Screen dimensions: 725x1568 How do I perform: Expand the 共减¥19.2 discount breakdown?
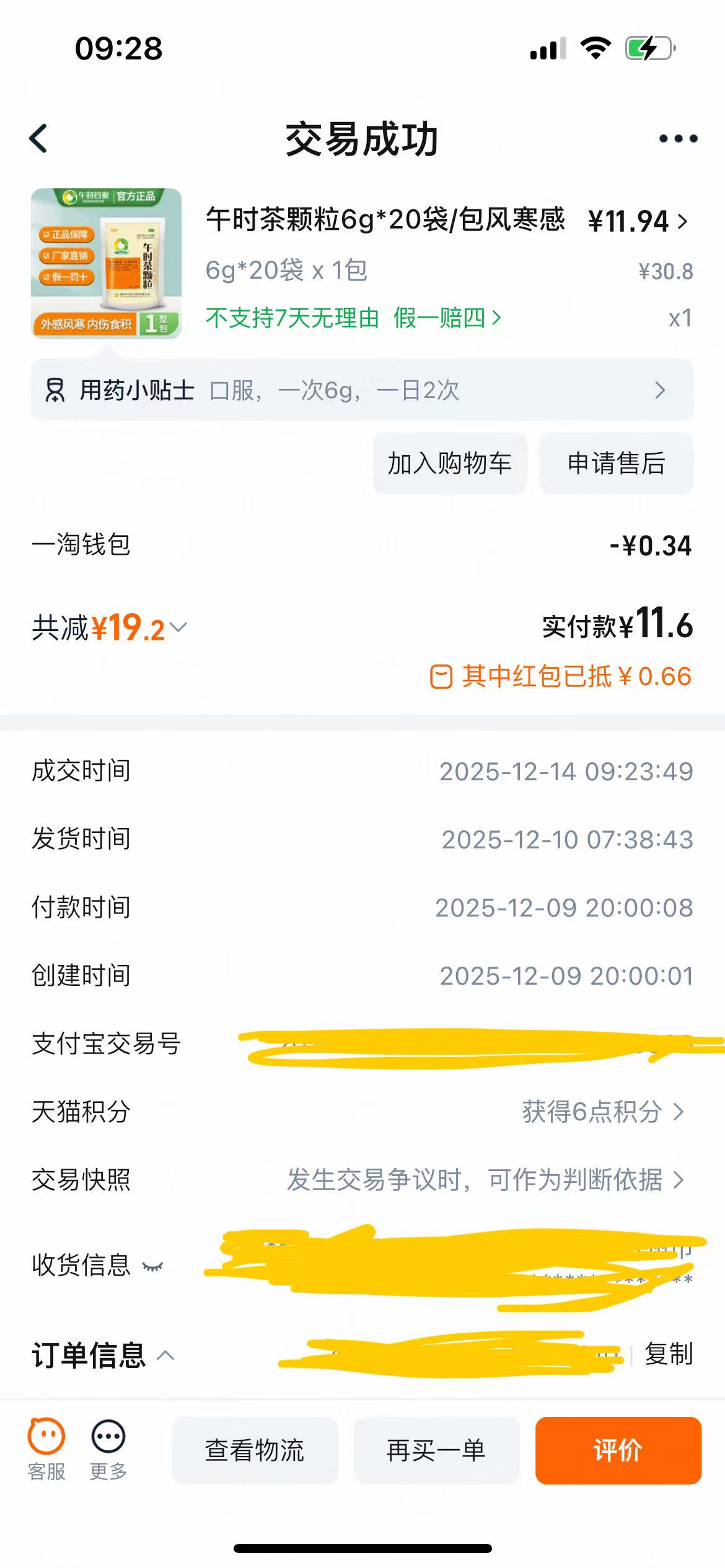[x=177, y=628]
